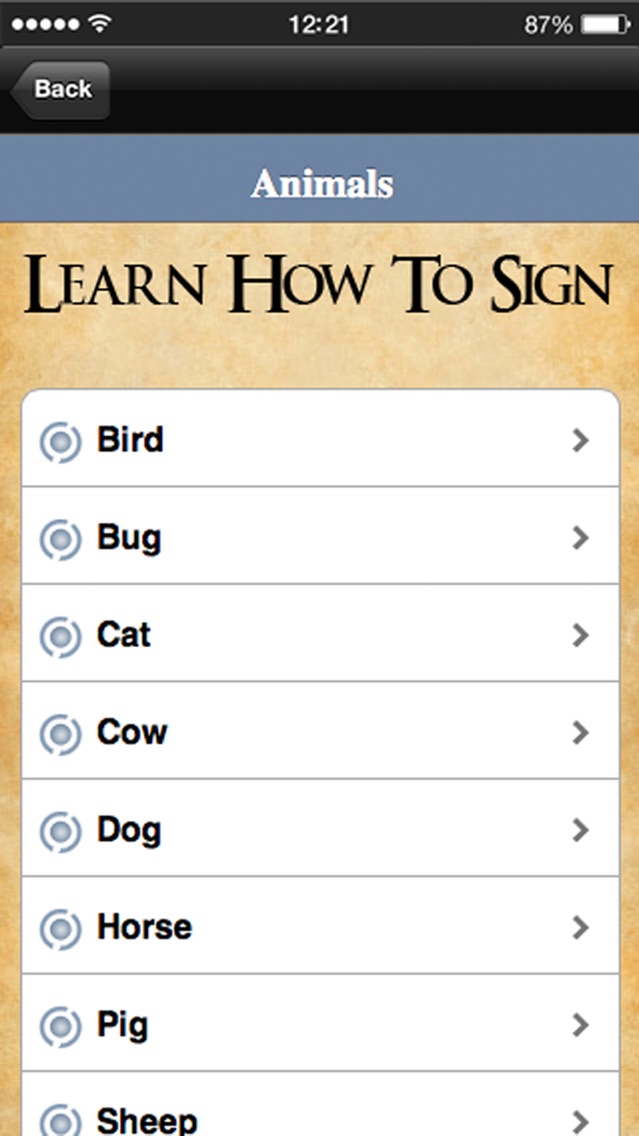View the sign for Dog
This screenshot has height=1136, width=639.
(x=320, y=829)
